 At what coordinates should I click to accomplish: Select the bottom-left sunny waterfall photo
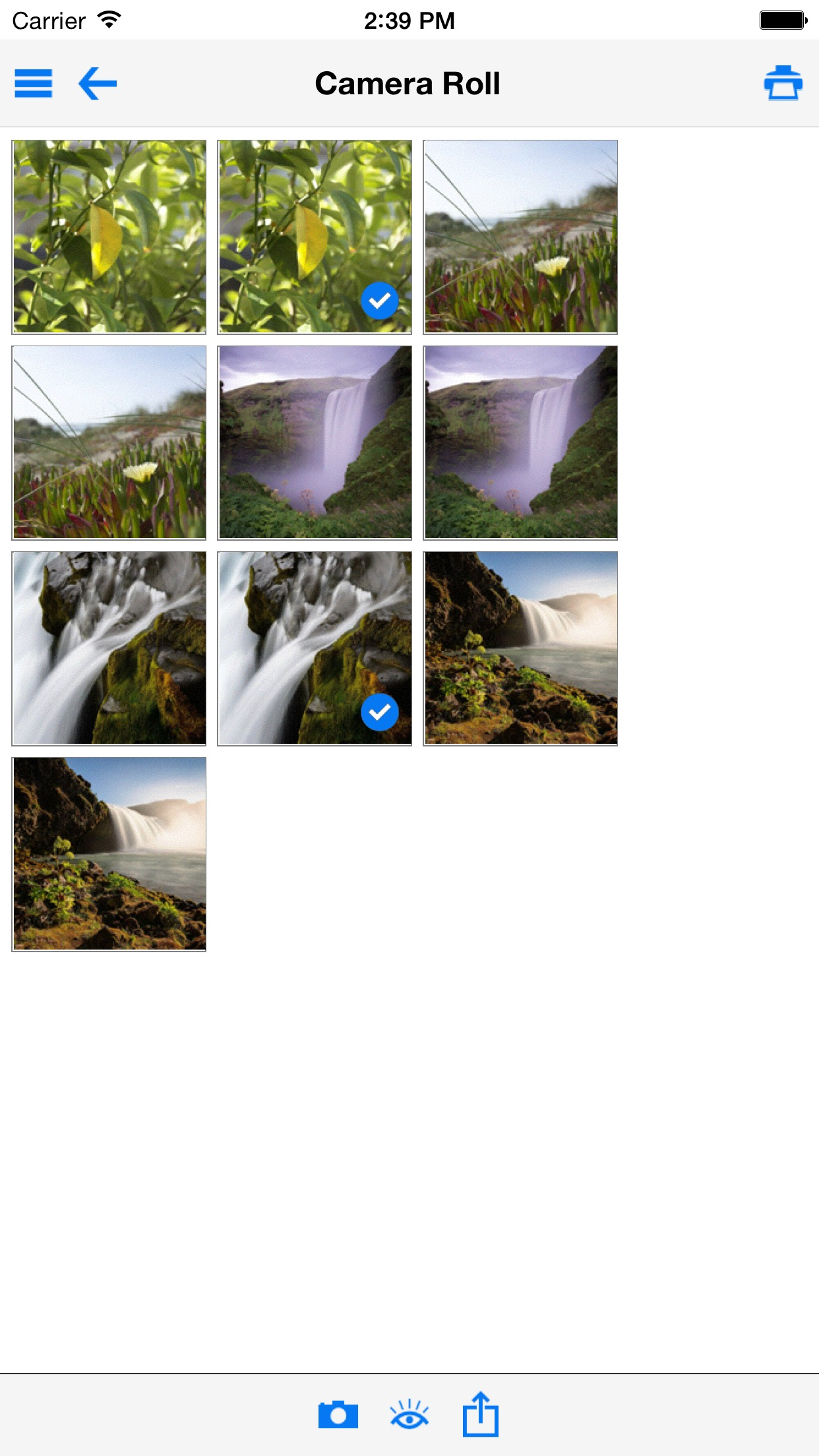click(x=109, y=854)
